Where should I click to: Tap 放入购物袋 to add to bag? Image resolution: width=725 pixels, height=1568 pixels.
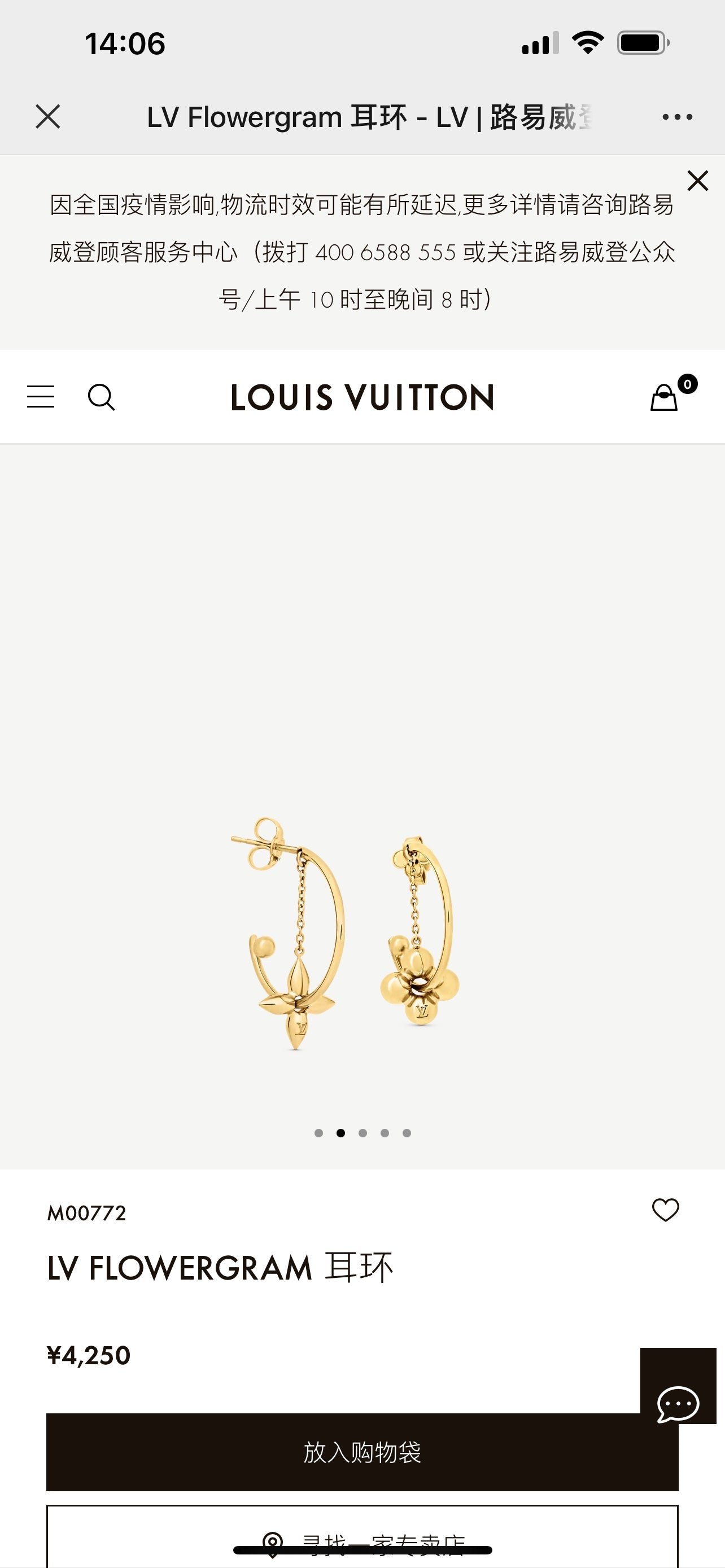point(362,1452)
